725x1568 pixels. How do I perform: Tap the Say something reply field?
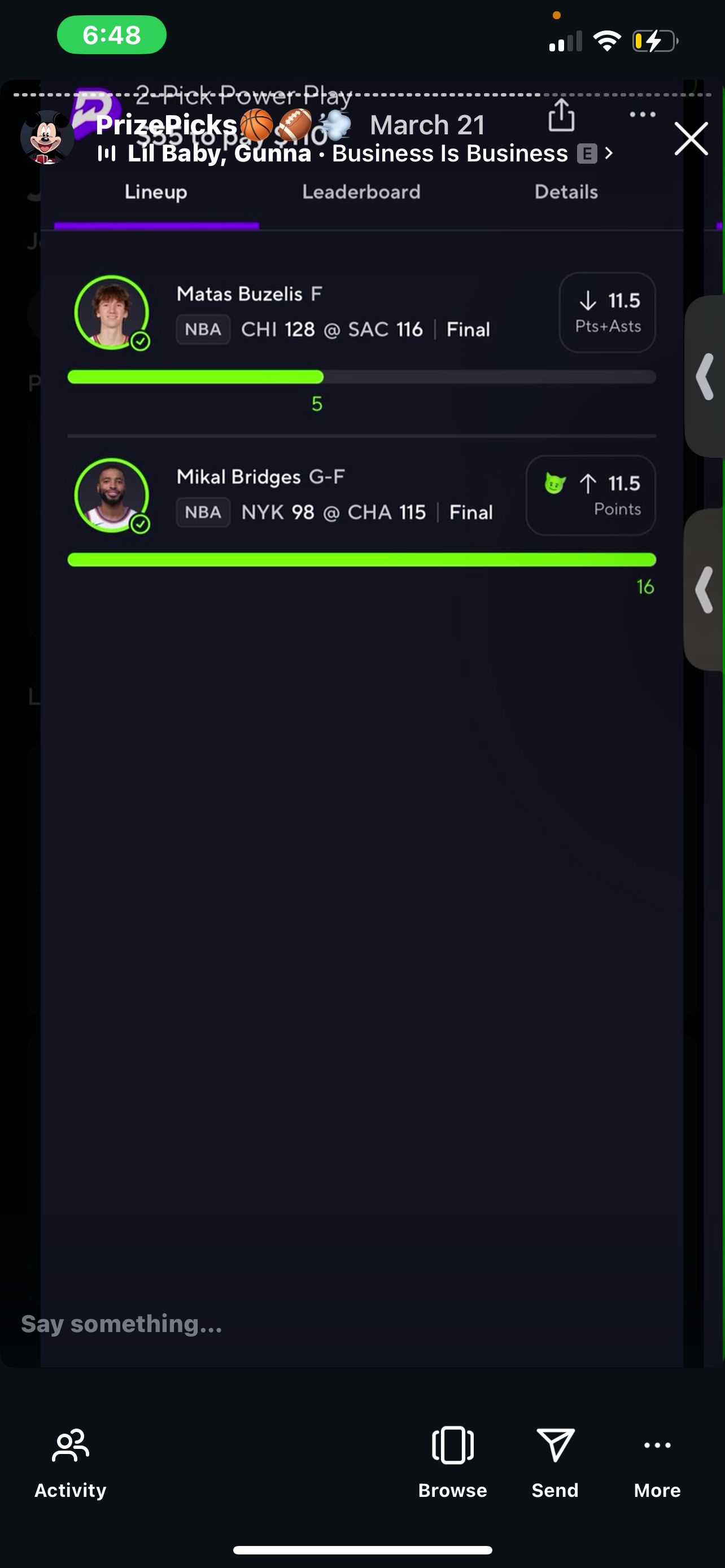[x=243, y=1323]
